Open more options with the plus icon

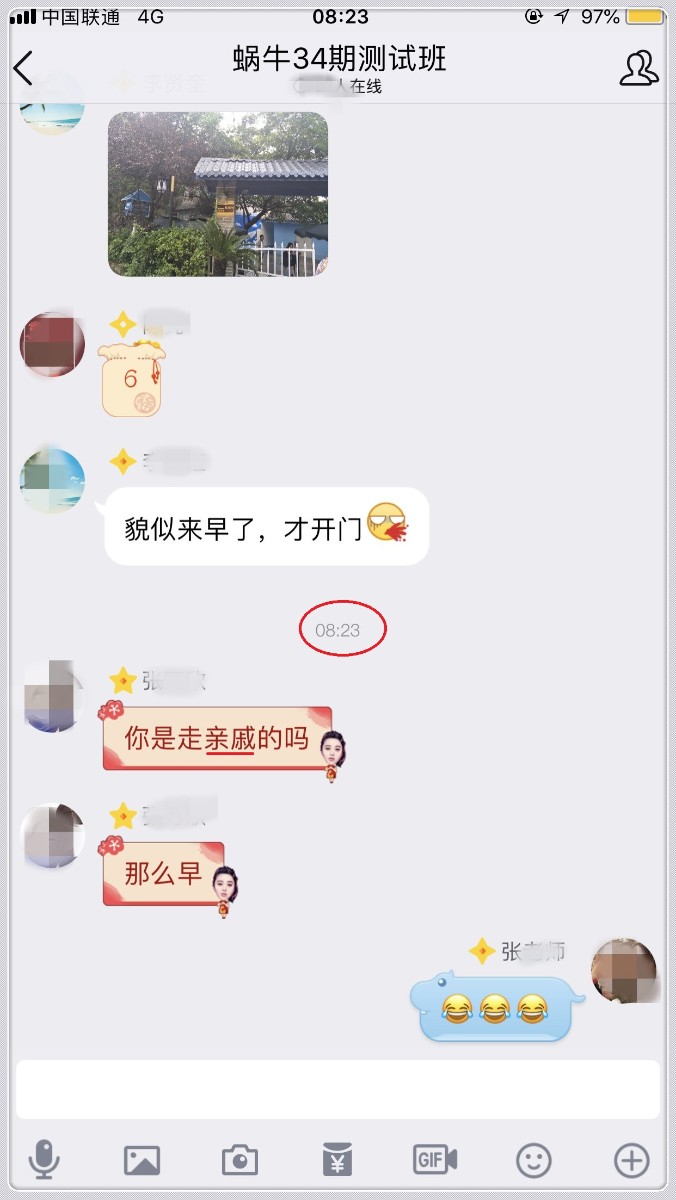click(631, 1160)
